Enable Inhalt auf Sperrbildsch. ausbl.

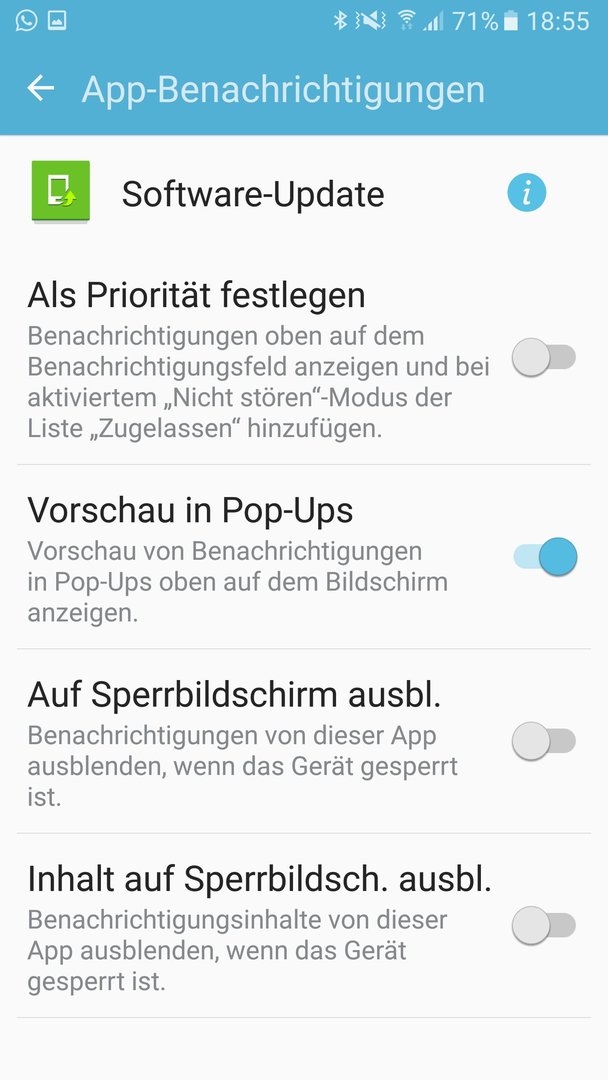[x=544, y=925]
